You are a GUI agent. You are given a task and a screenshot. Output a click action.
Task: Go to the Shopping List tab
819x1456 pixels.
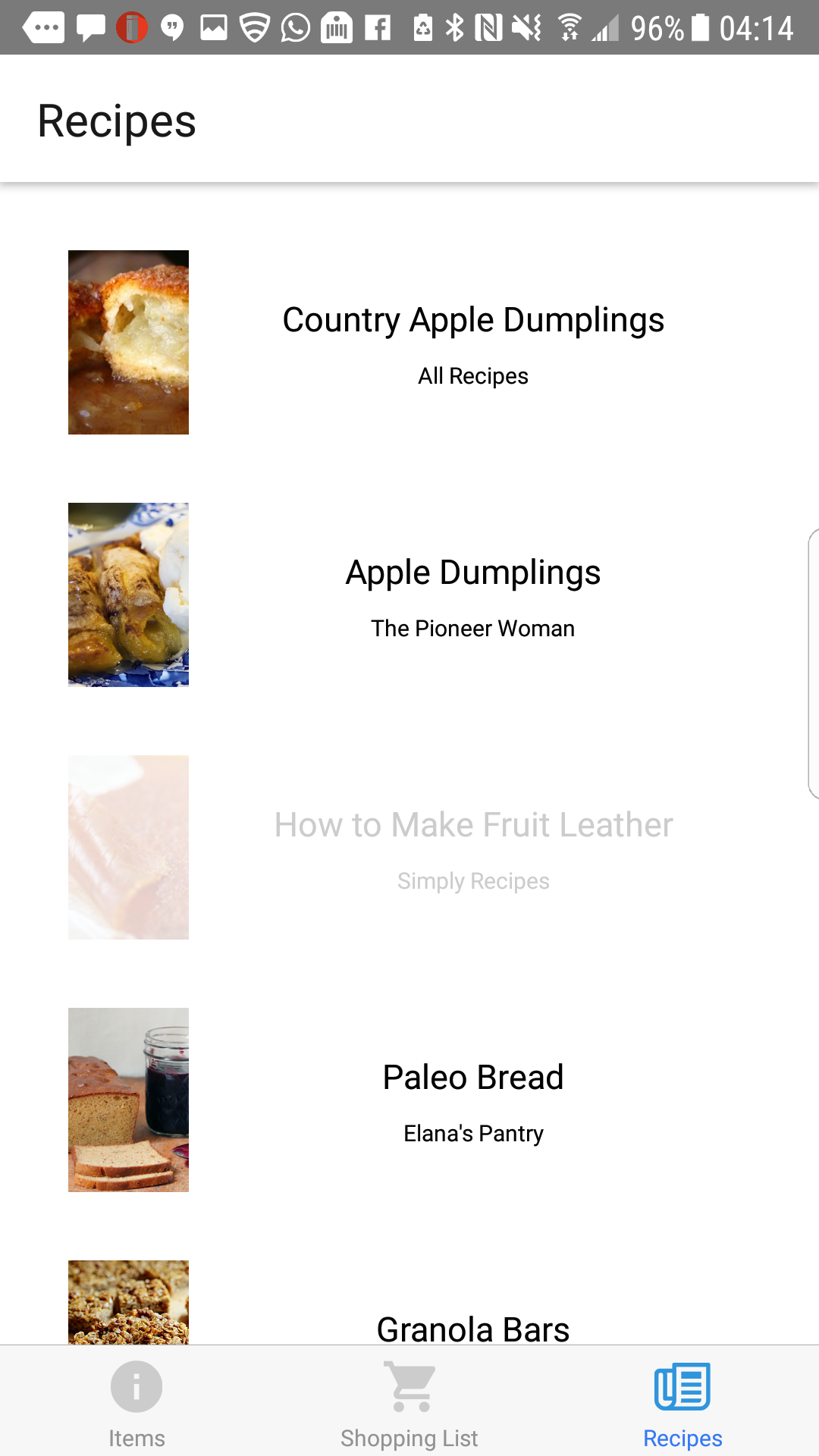[409, 1403]
